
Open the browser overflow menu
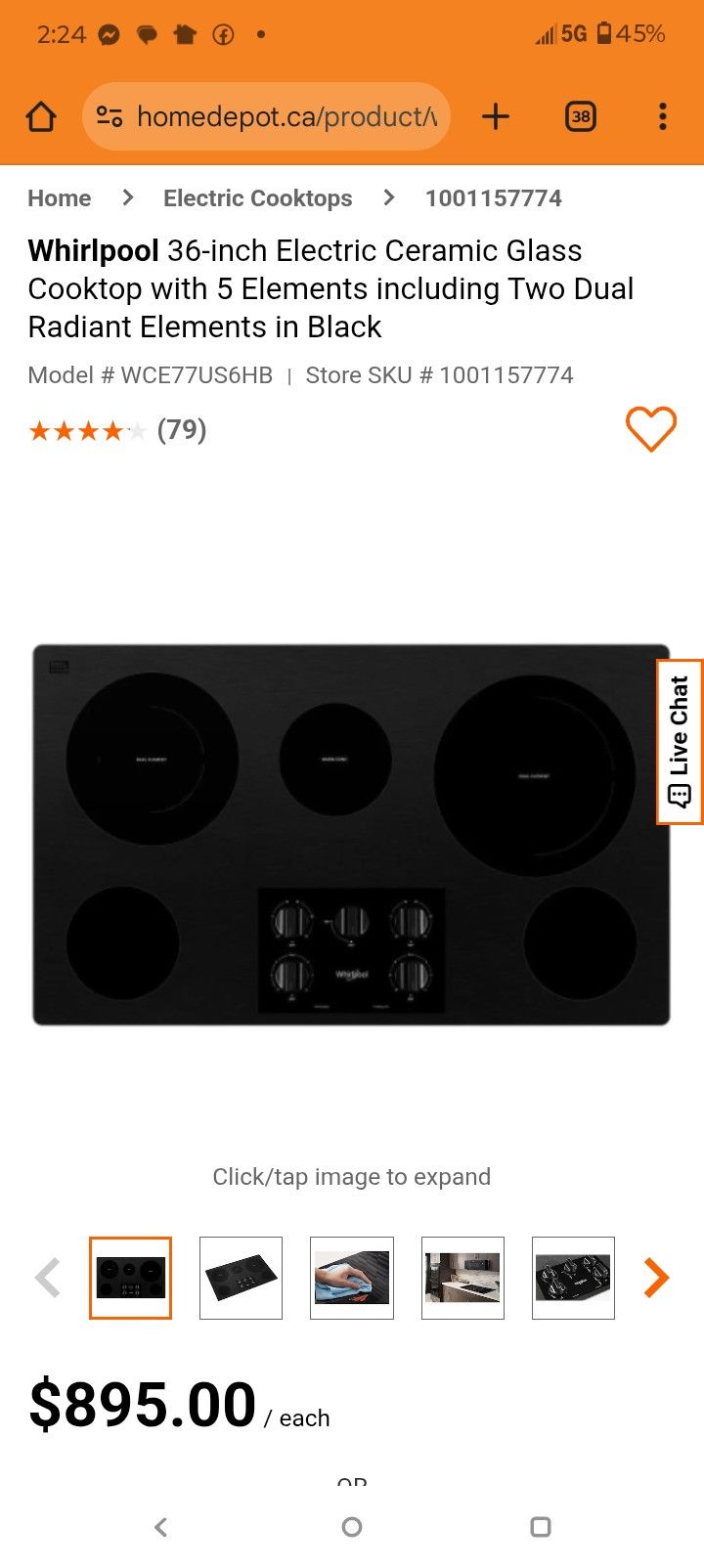click(662, 117)
